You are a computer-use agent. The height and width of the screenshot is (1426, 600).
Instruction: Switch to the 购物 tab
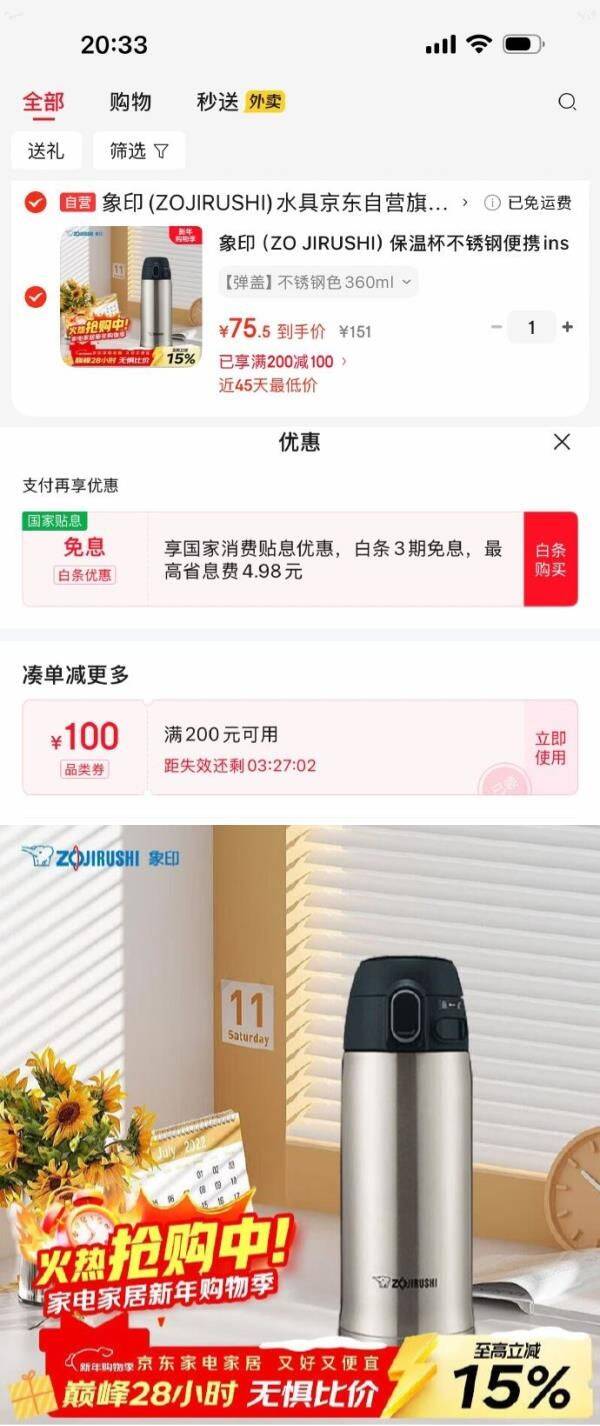click(130, 102)
